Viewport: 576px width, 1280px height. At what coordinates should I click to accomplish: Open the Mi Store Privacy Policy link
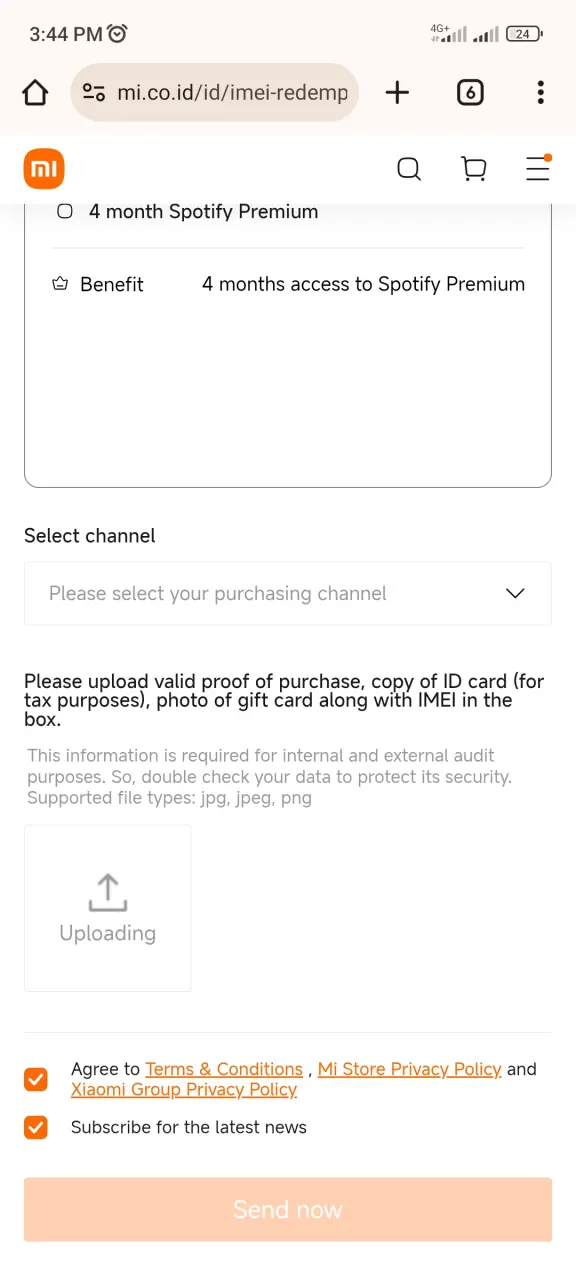click(x=409, y=1069)
